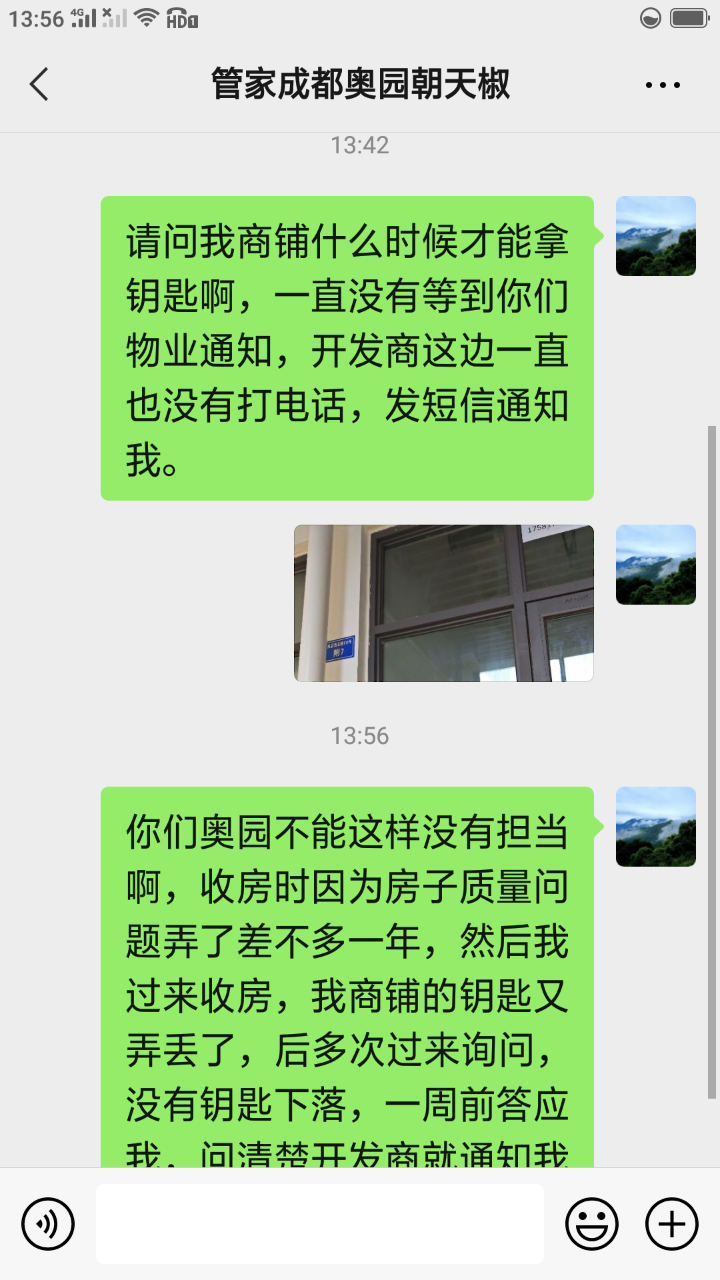Tap the avatar beside the 13:56 message
Image resolution: width=720 pixels, height=1280 pixels.
(655, 826)
